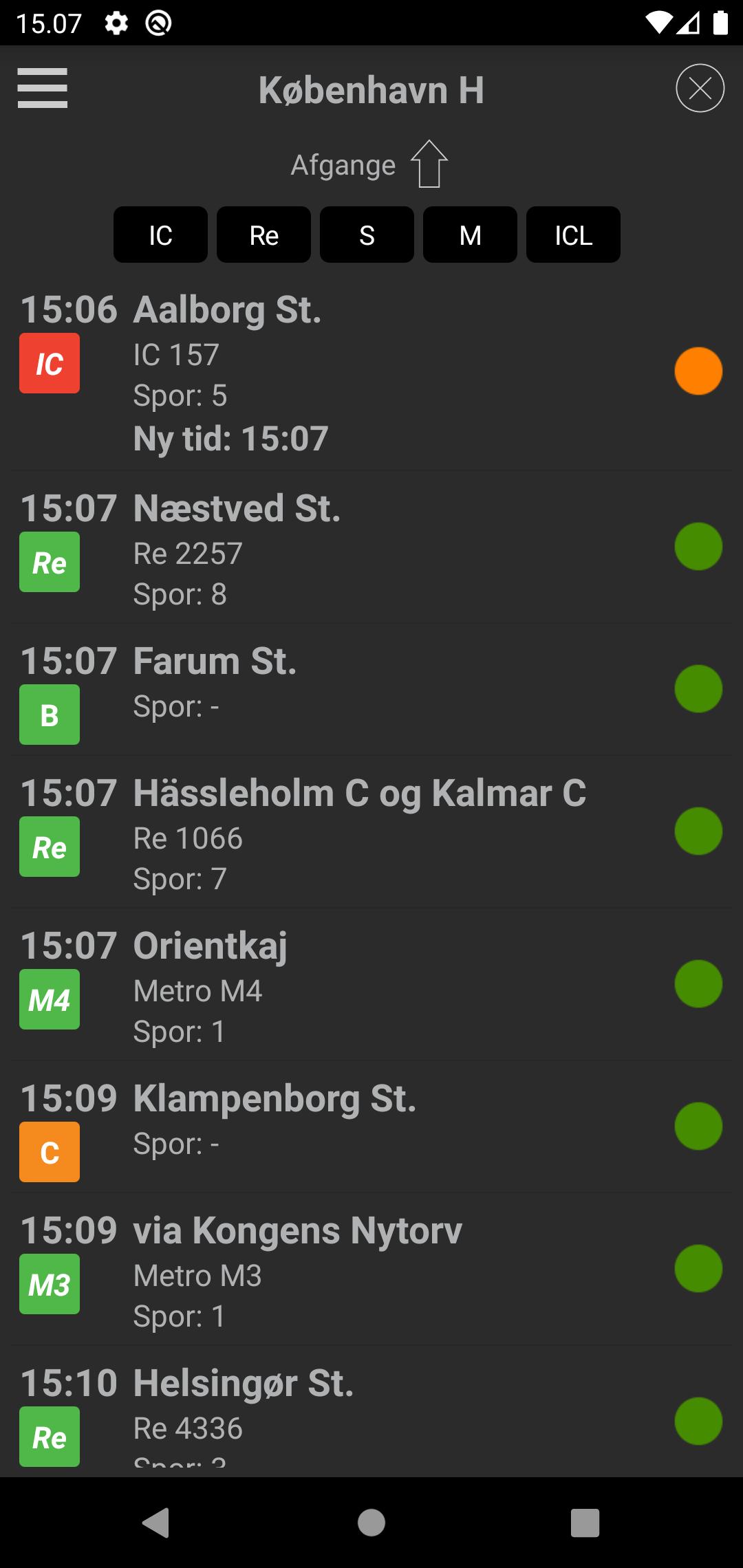Apply the ICL train filter
This screenshot has width=743, height=1568.
[x=573, y=235]
